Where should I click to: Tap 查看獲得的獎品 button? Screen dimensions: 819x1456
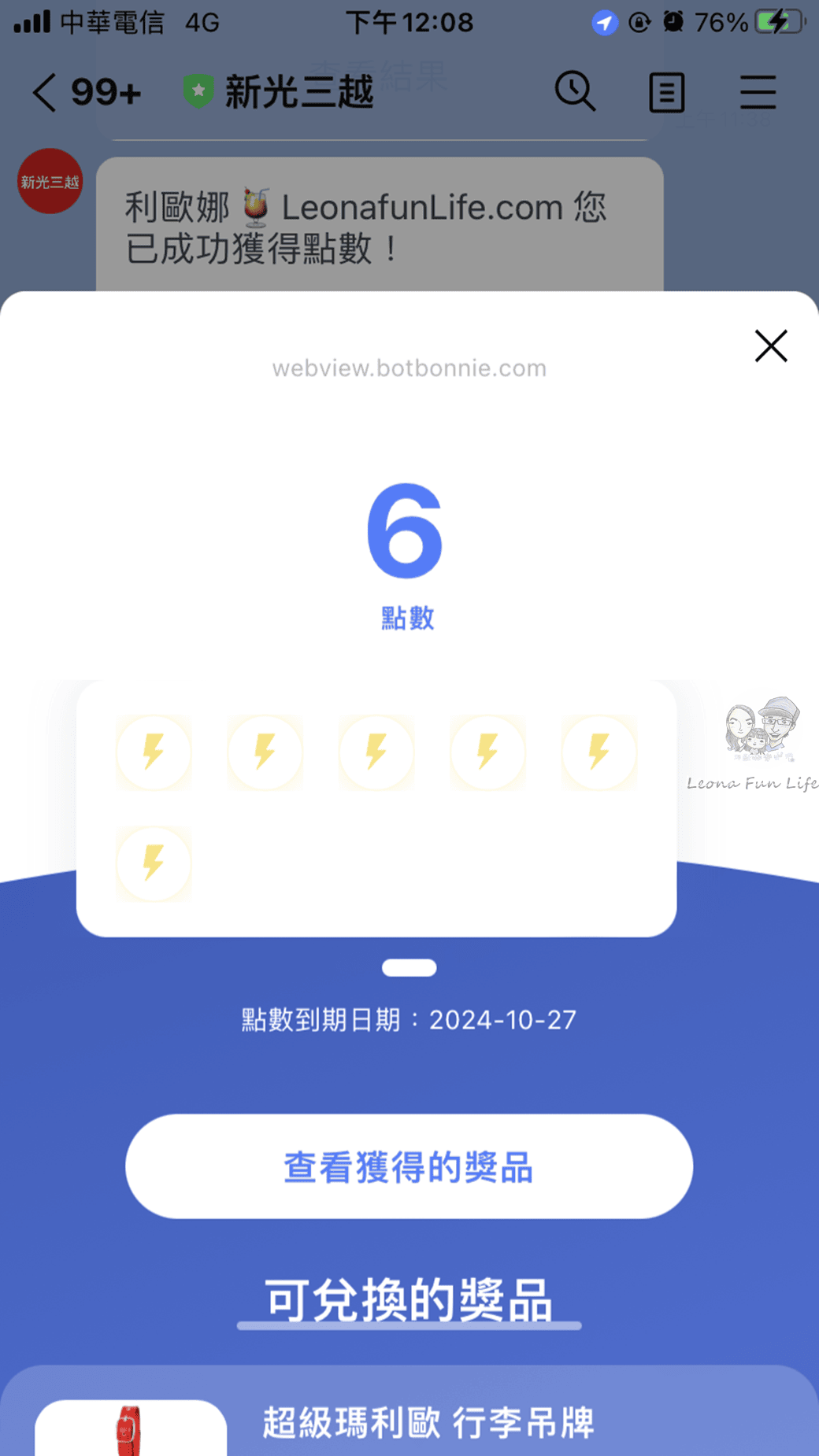(x=409, y=1166)
